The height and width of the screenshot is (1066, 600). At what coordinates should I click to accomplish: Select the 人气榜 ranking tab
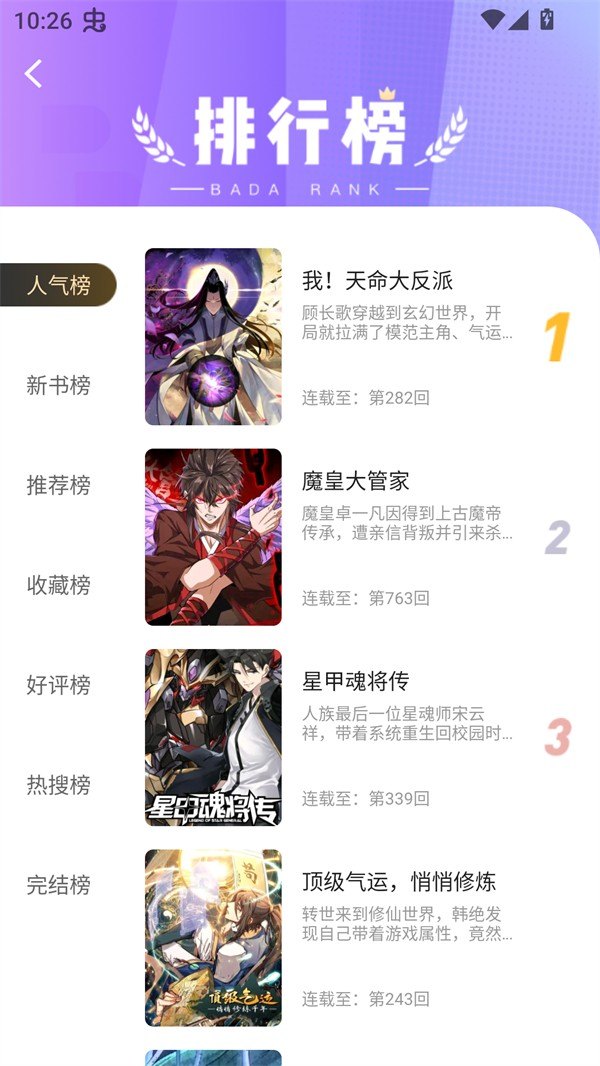(x=58, y=285)
